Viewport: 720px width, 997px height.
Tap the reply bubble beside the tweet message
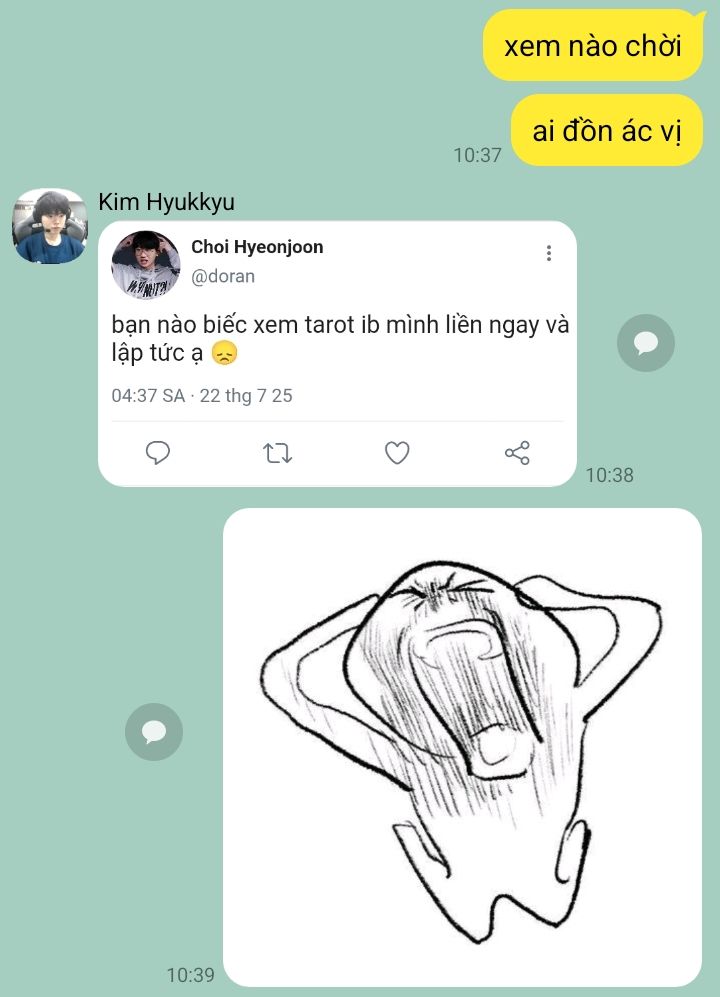(x=645, y=343)
